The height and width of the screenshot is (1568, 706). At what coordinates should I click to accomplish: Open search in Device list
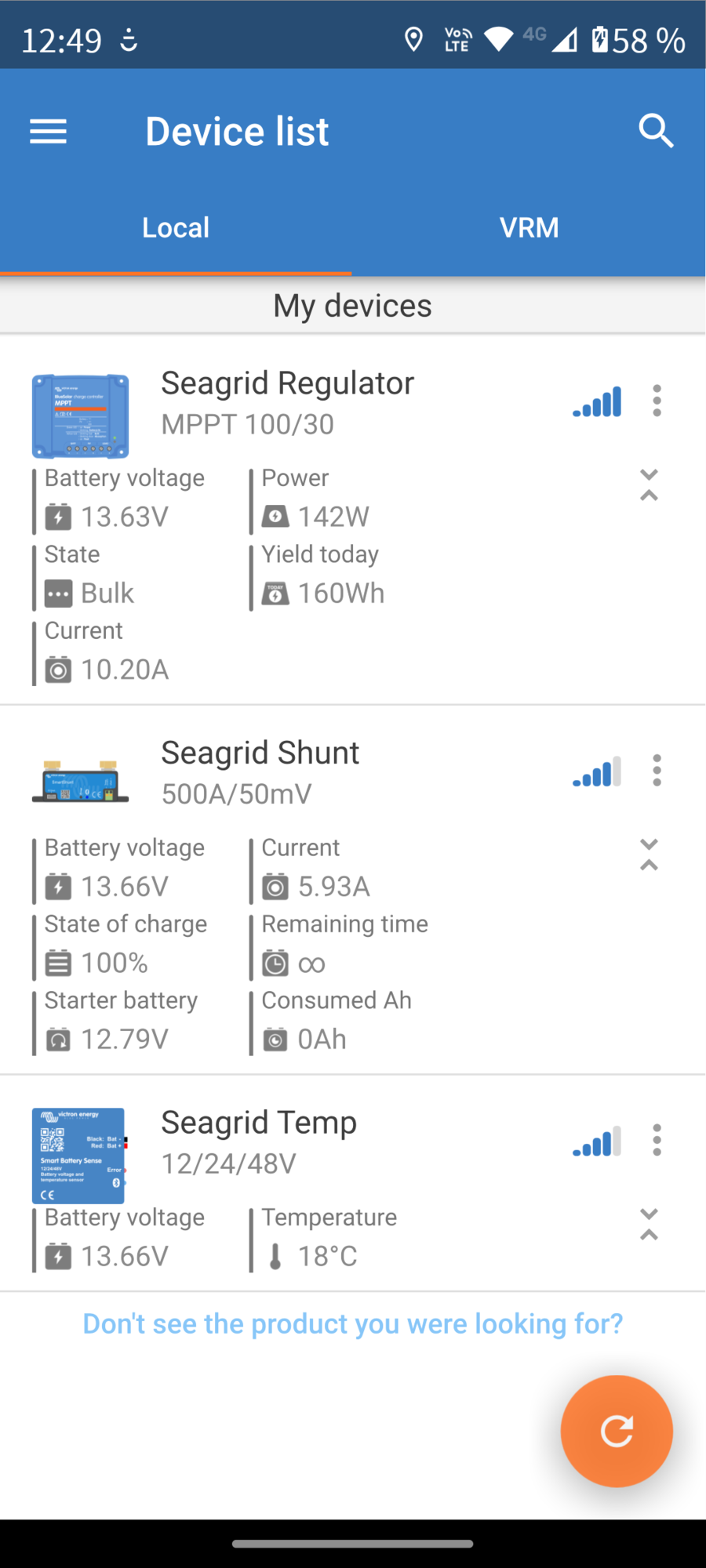[656, 131]
